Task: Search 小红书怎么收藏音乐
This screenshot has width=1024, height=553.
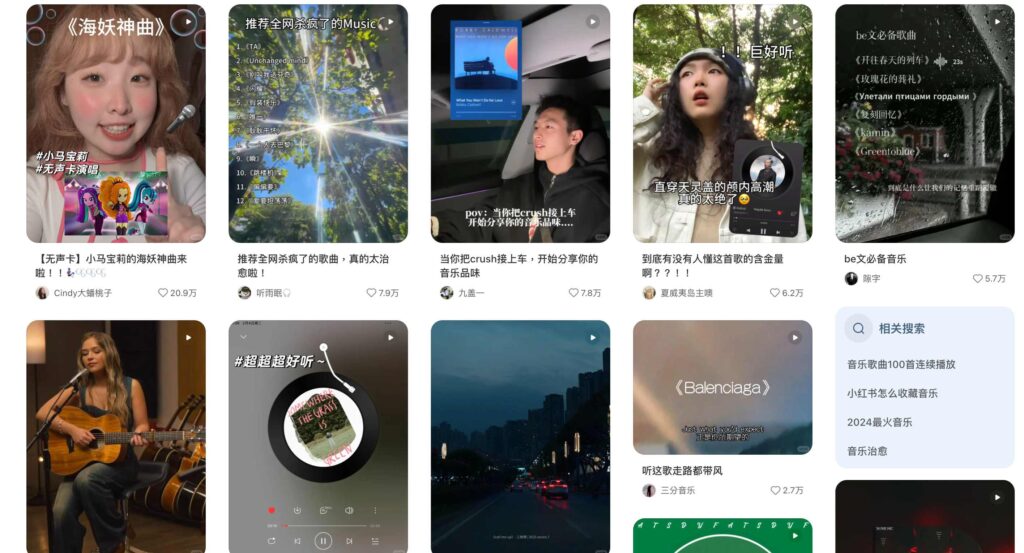Action: 892,393
